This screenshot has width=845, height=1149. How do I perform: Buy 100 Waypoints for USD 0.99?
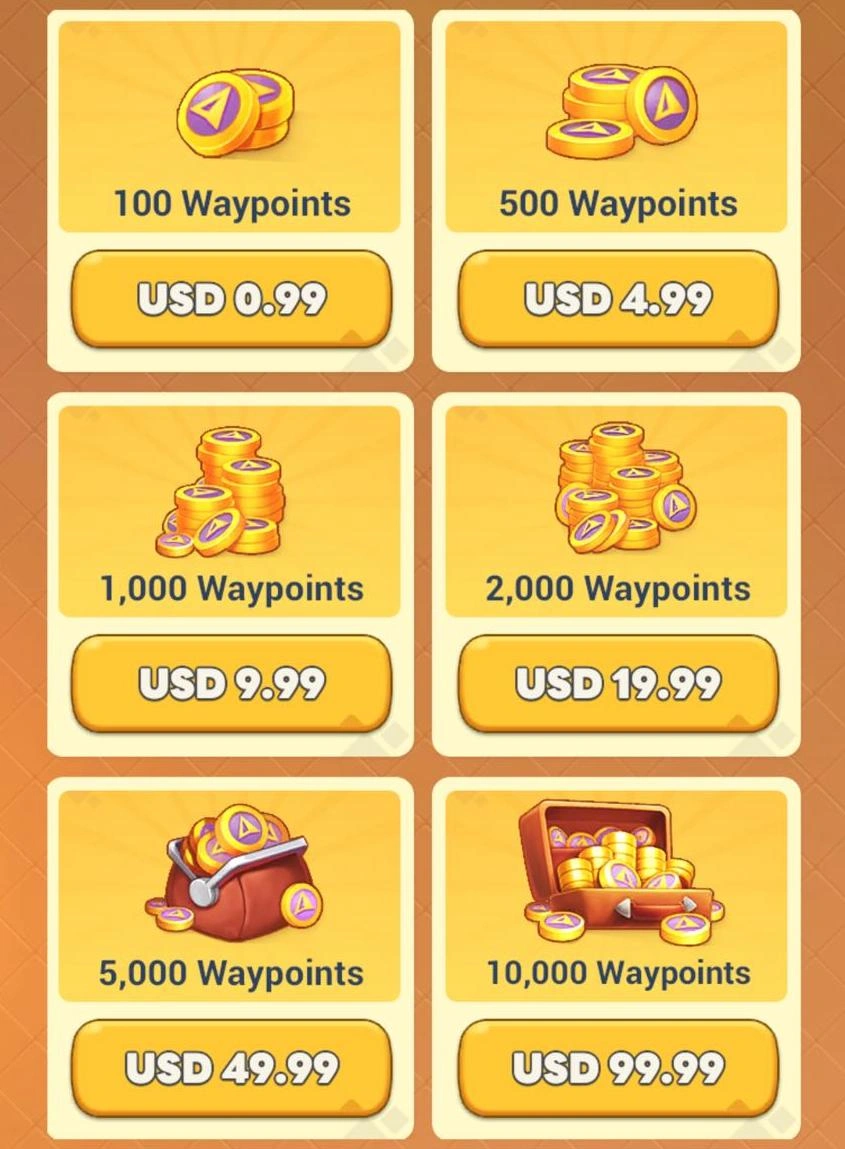click(x=231, y=299)
